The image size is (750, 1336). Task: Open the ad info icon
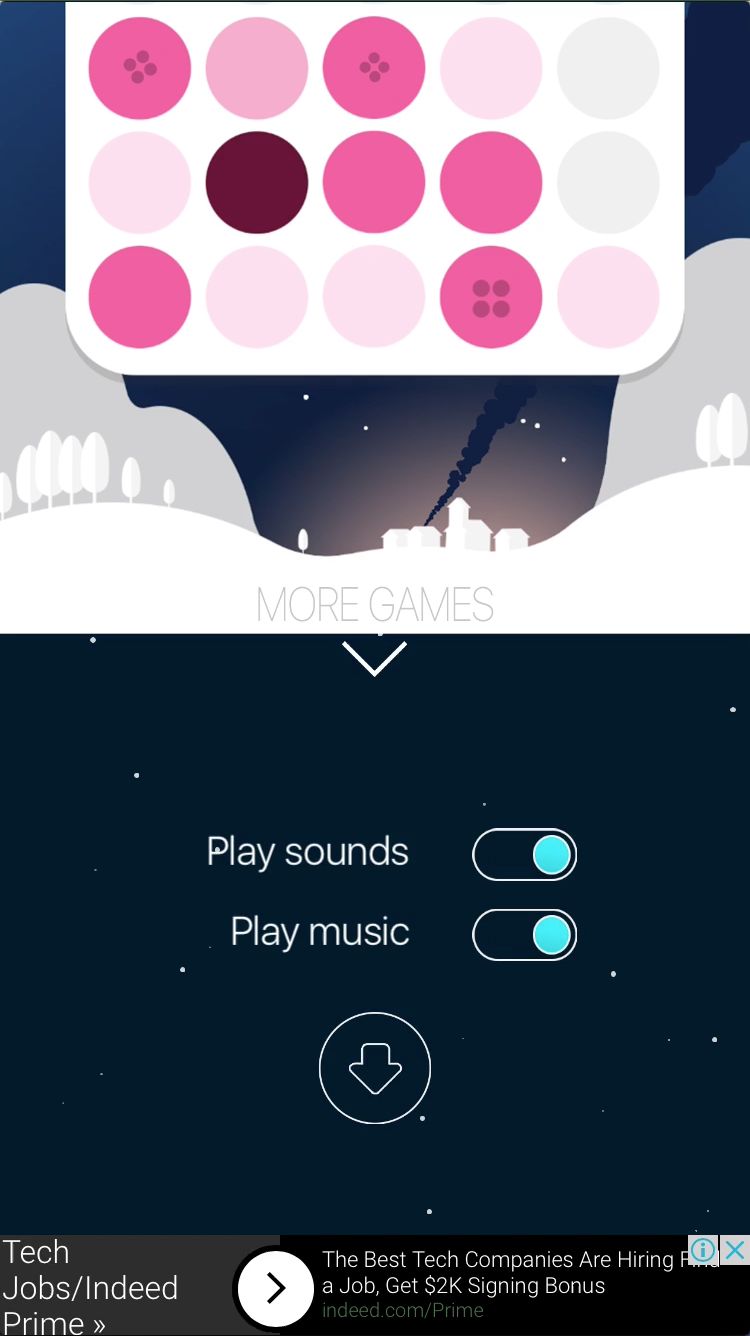(x=703, y=1249)
